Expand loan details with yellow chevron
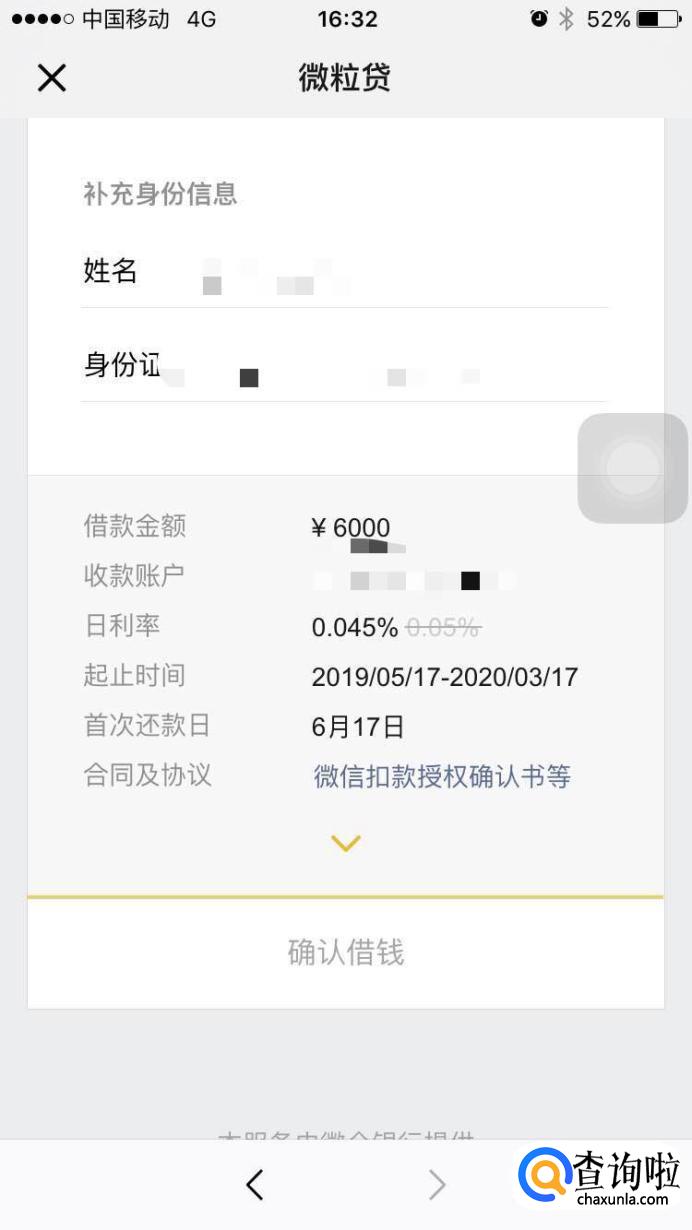The image size is (692, 1230). [345, 844]
